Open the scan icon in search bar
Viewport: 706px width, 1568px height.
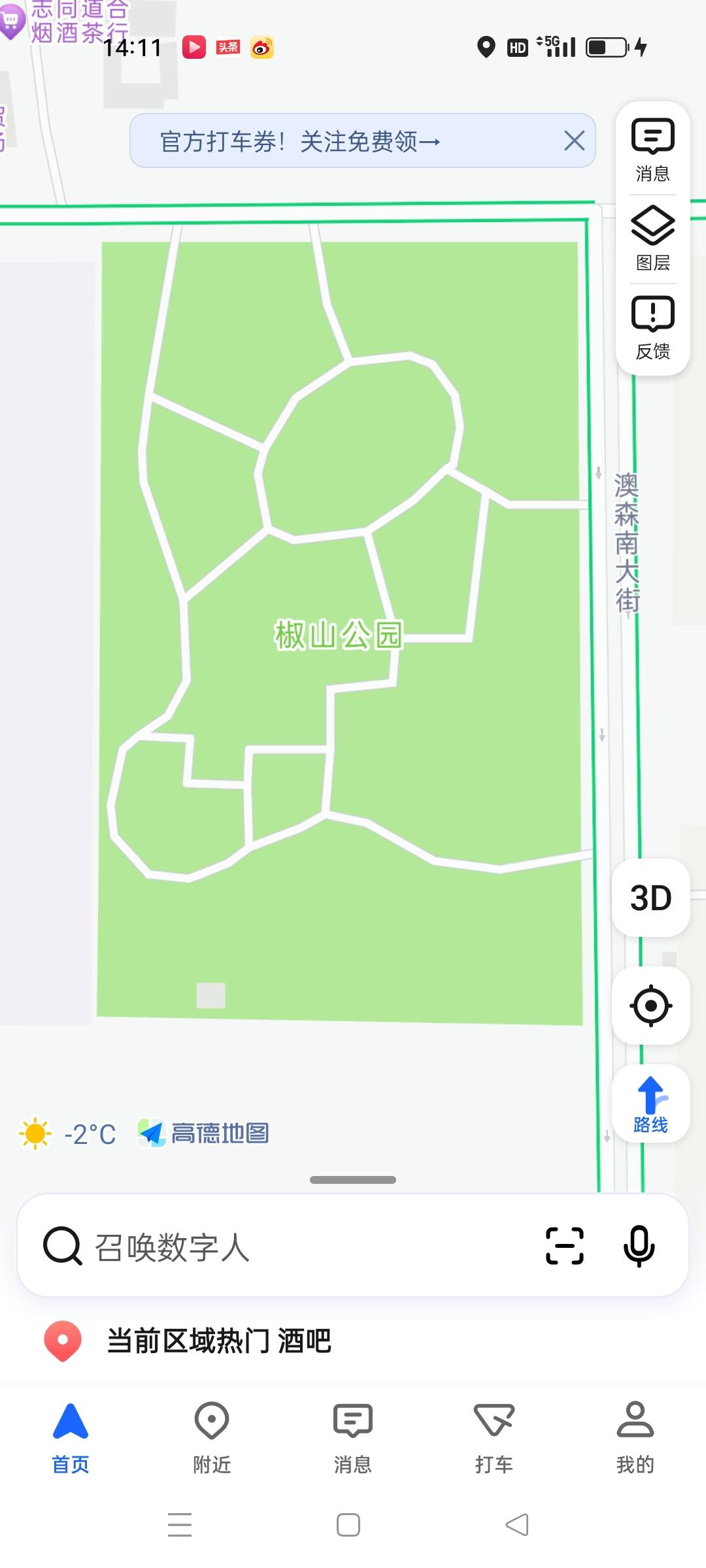tap(565, 1246)
